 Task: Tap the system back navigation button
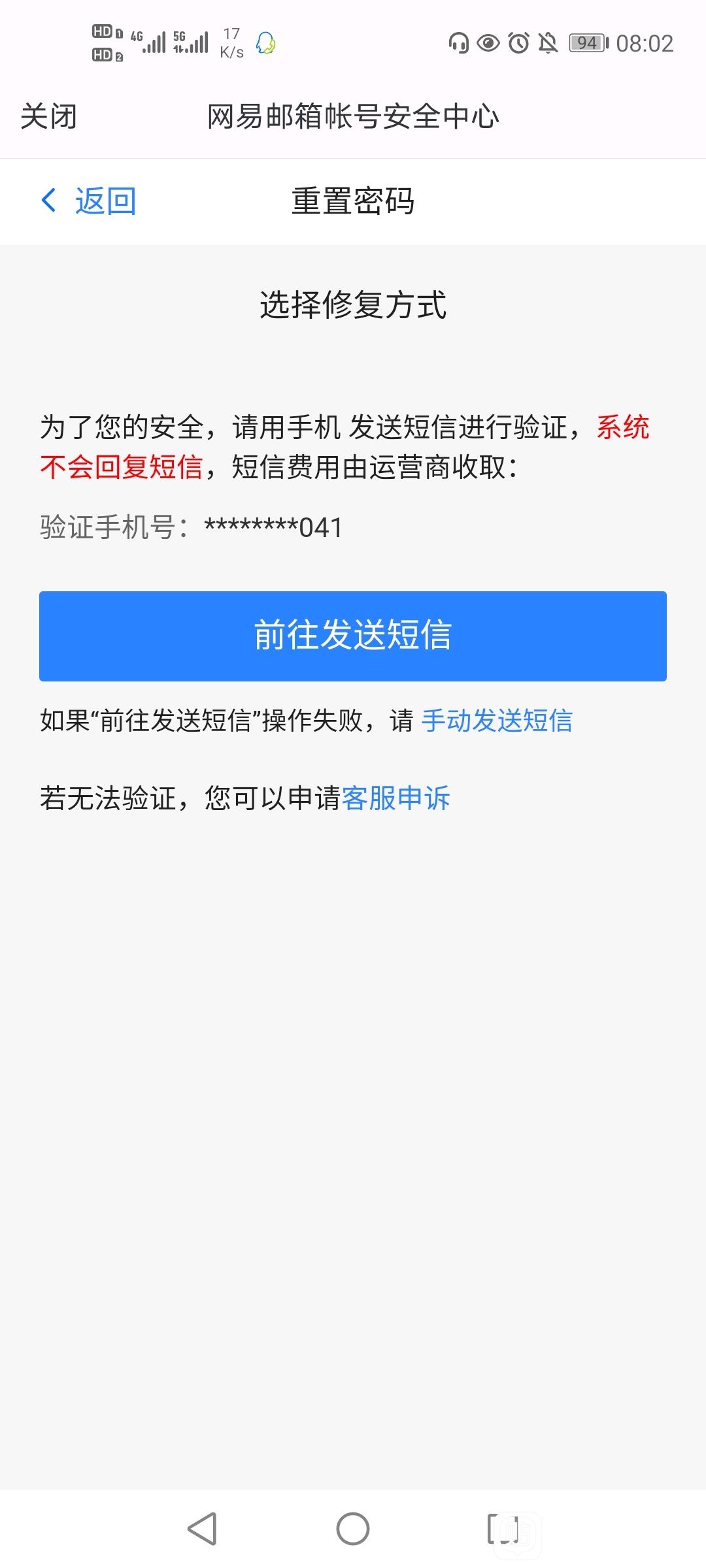point(202,1529)
